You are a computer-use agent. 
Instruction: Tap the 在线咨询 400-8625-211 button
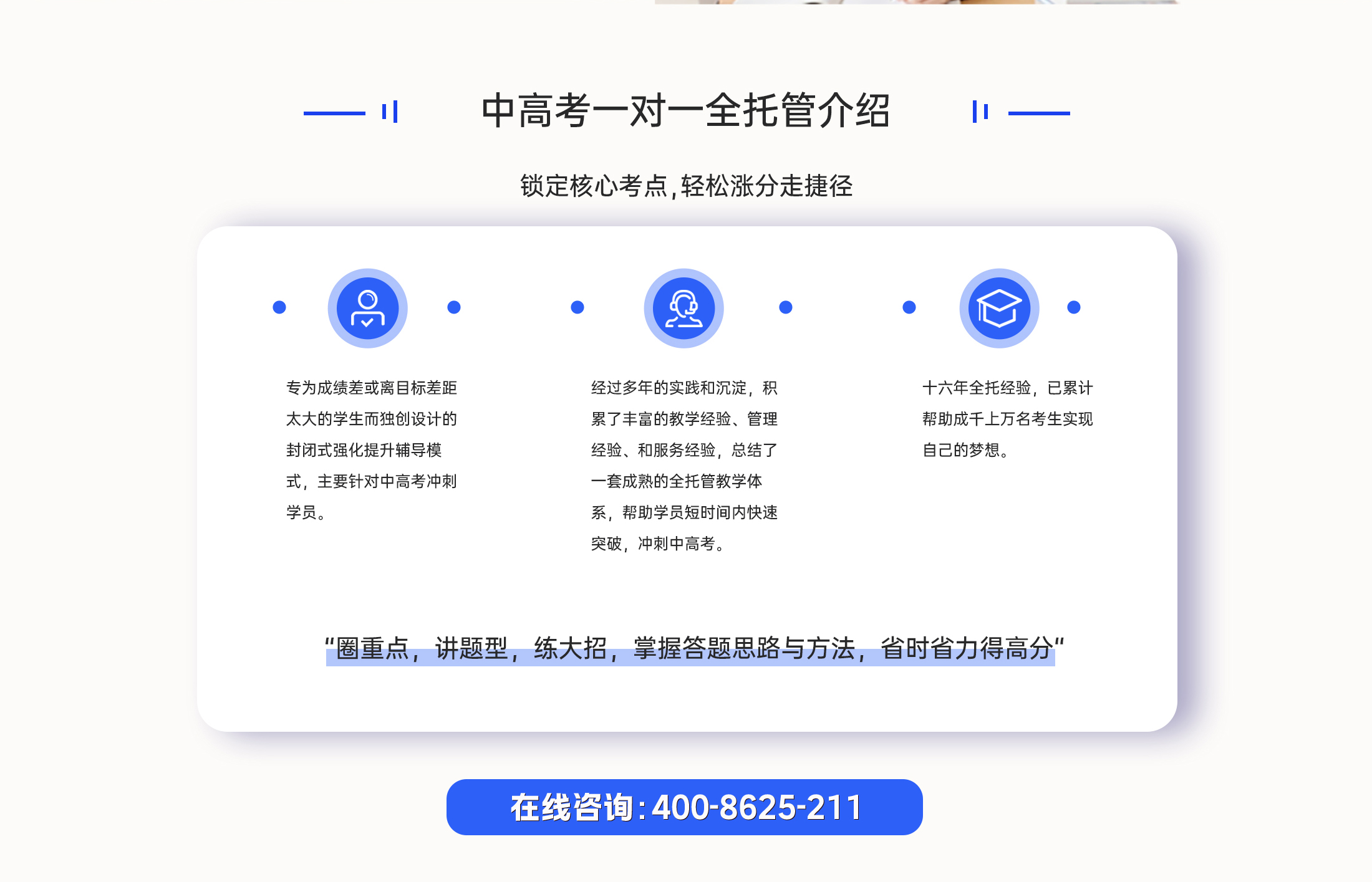pyautogui.click(x=684, y=807)
